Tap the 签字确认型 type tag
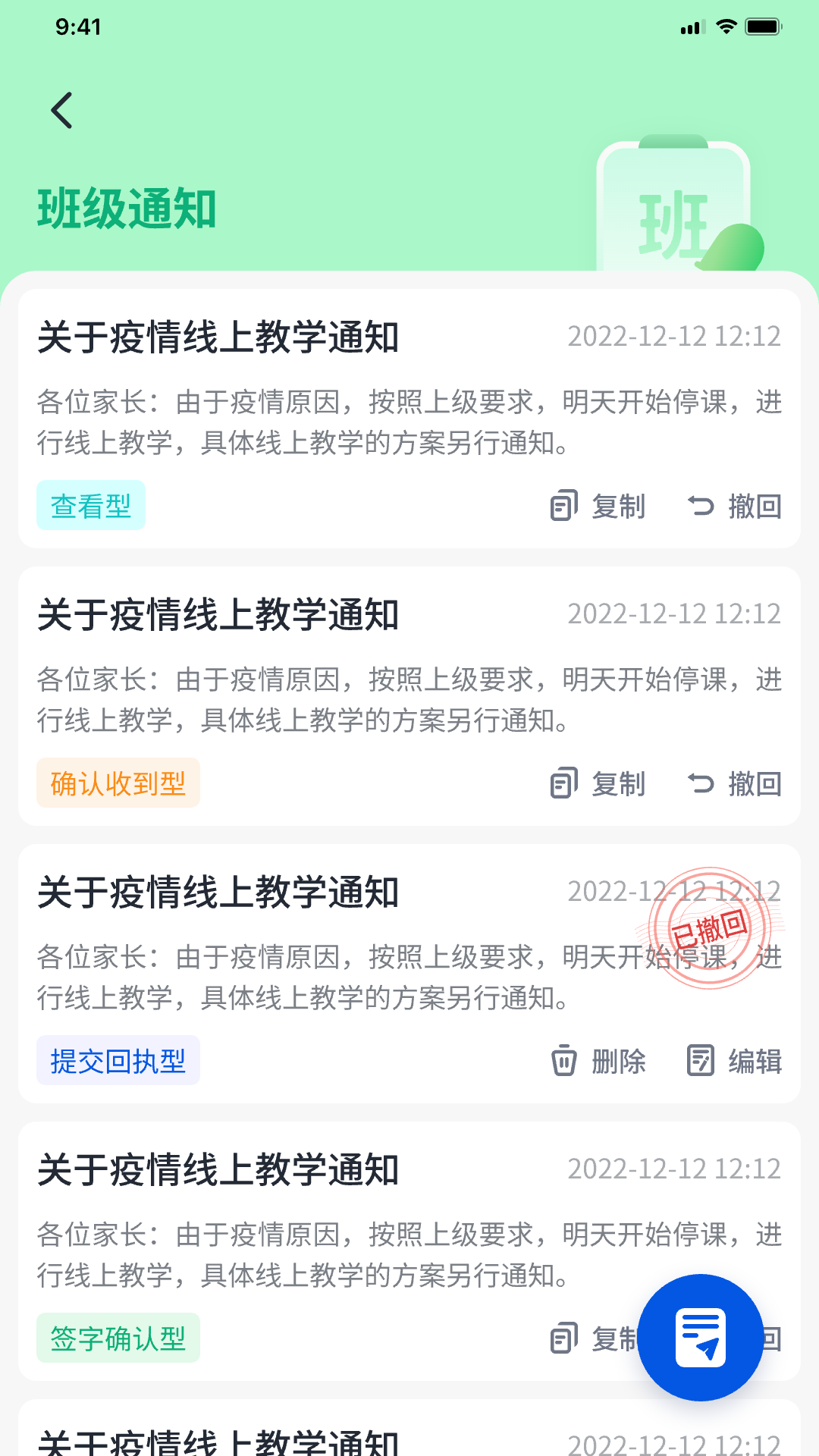Viewport: 819px width, 1456px height. (118, 1338)
